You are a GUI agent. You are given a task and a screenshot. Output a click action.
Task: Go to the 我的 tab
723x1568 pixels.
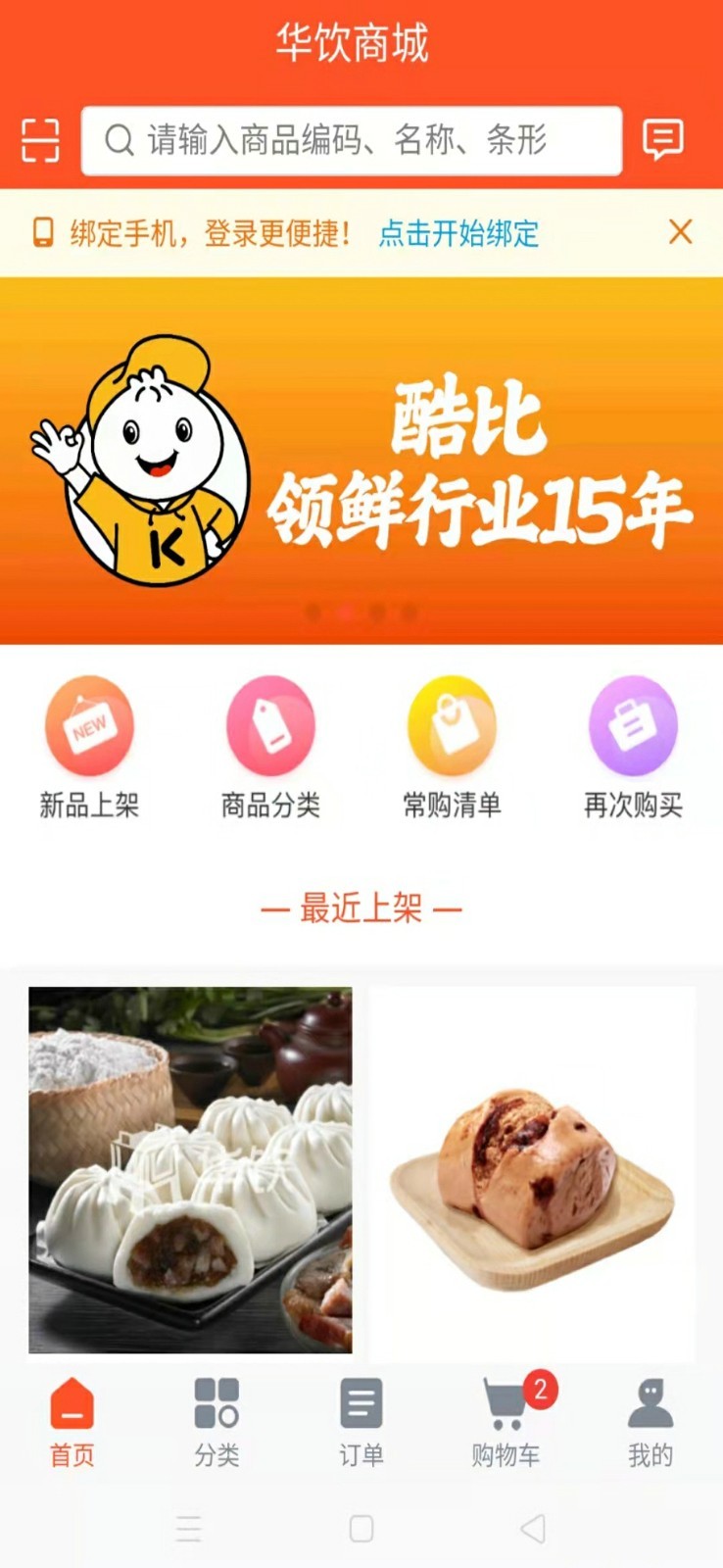(x=651, y=1422)
